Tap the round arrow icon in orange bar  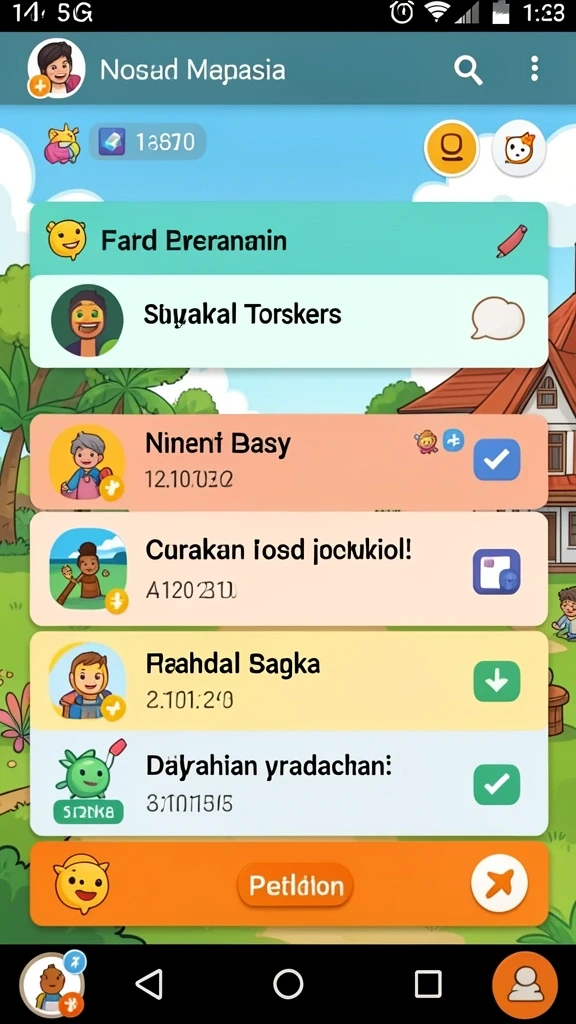click(x=499, y=884)
